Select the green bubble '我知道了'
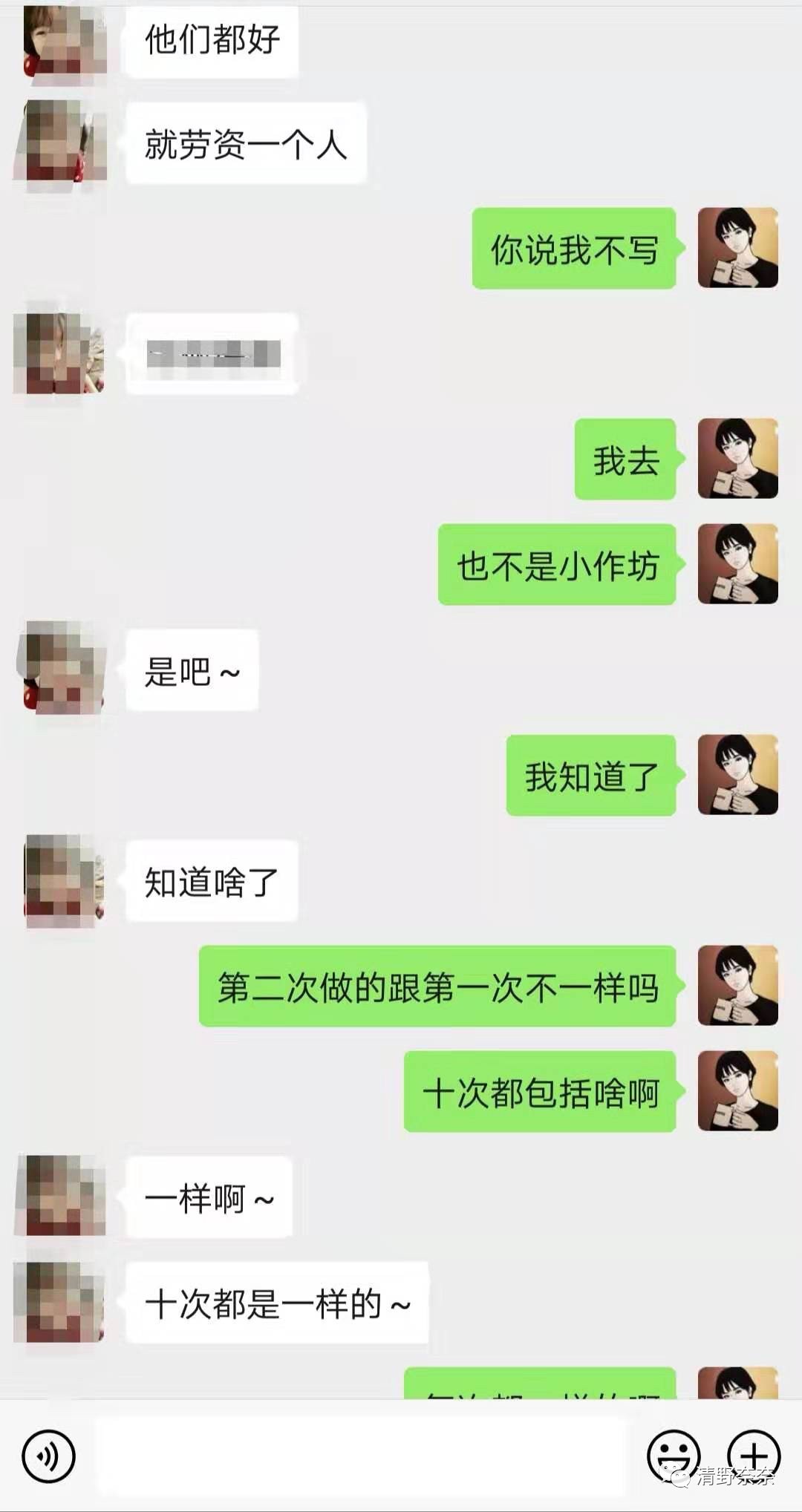 pyautogui.click(x=589, y=774)
